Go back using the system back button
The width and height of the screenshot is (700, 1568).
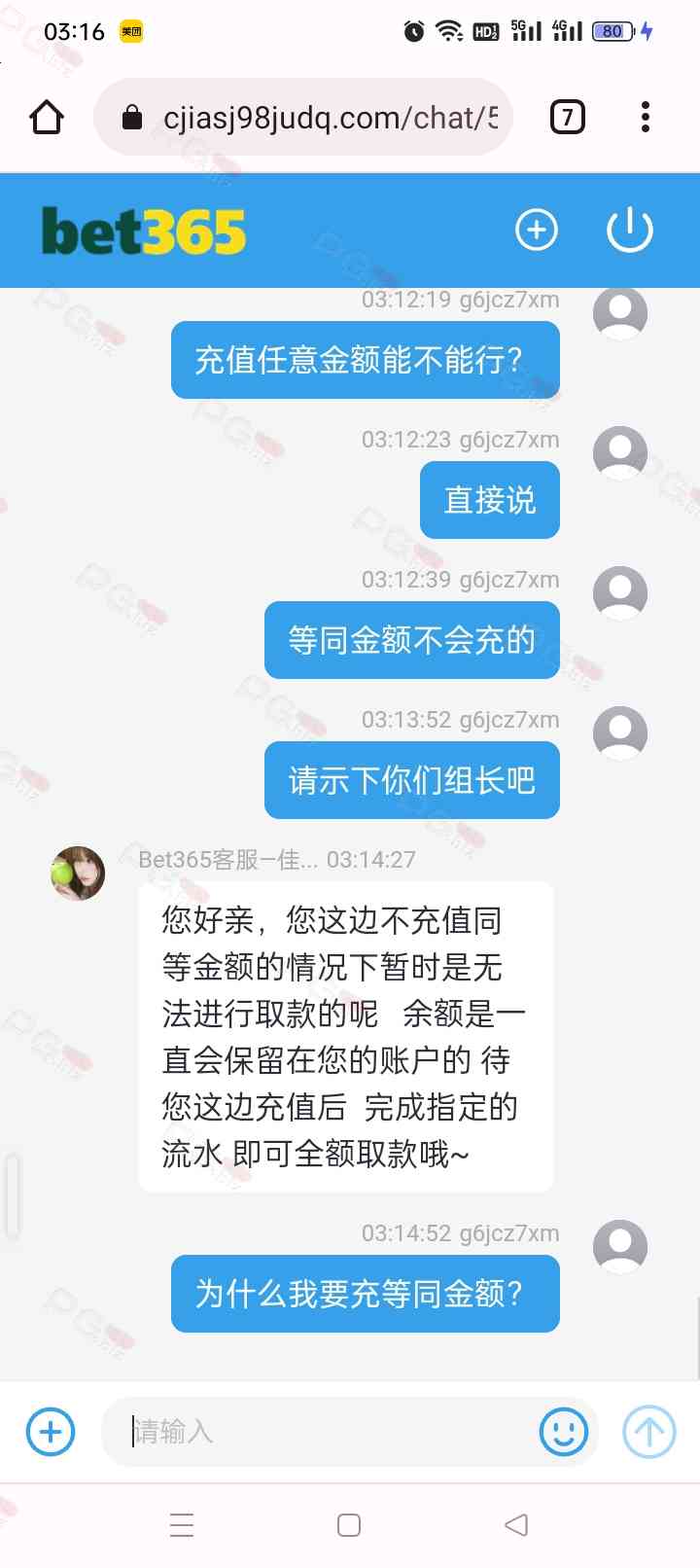[516, 1525]
